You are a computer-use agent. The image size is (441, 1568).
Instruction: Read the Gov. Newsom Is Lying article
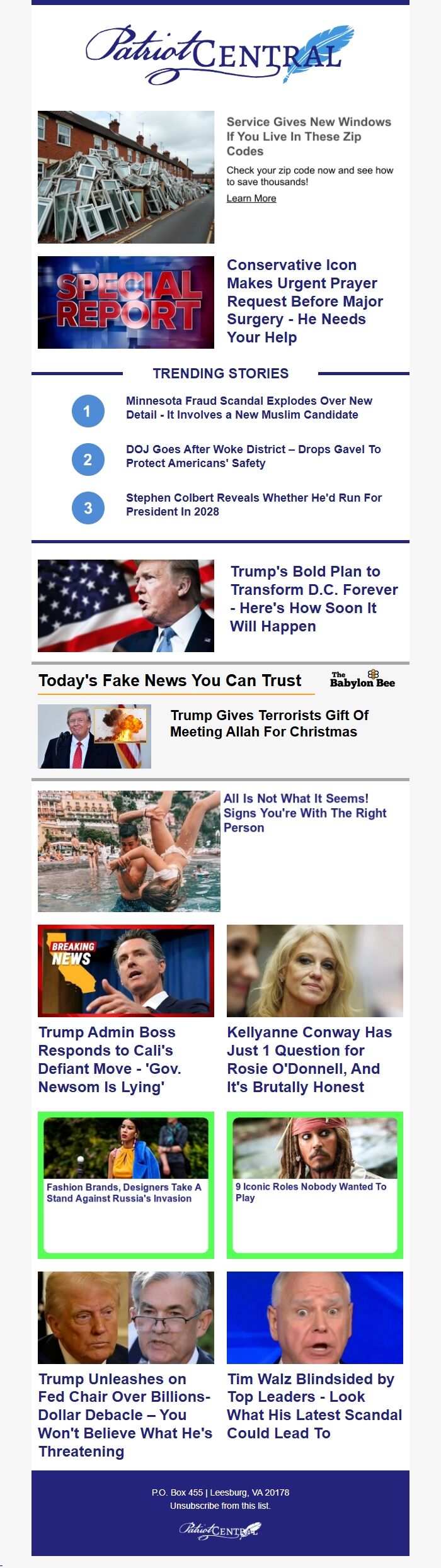[x=110, y=1059]
